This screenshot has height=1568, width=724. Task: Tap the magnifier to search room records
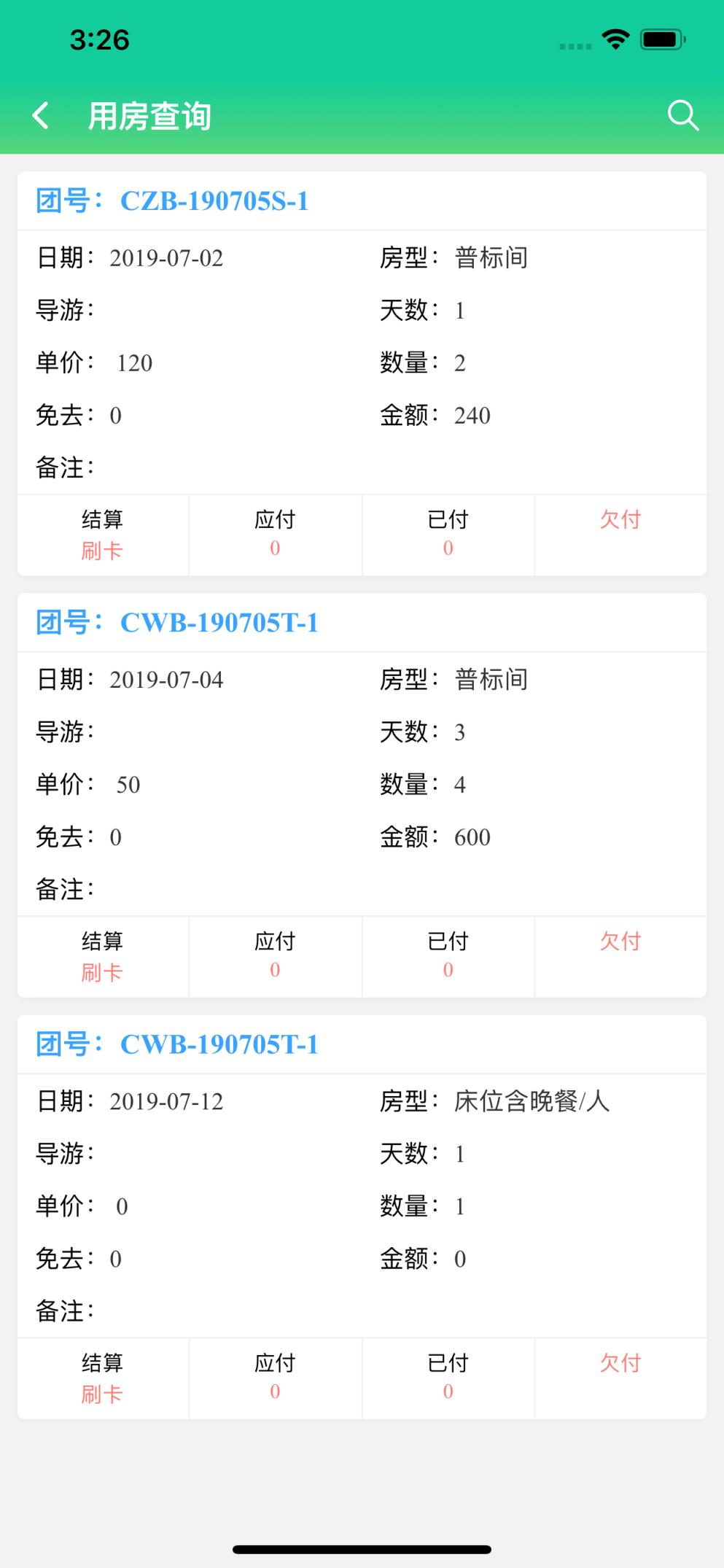pos(682,115)
